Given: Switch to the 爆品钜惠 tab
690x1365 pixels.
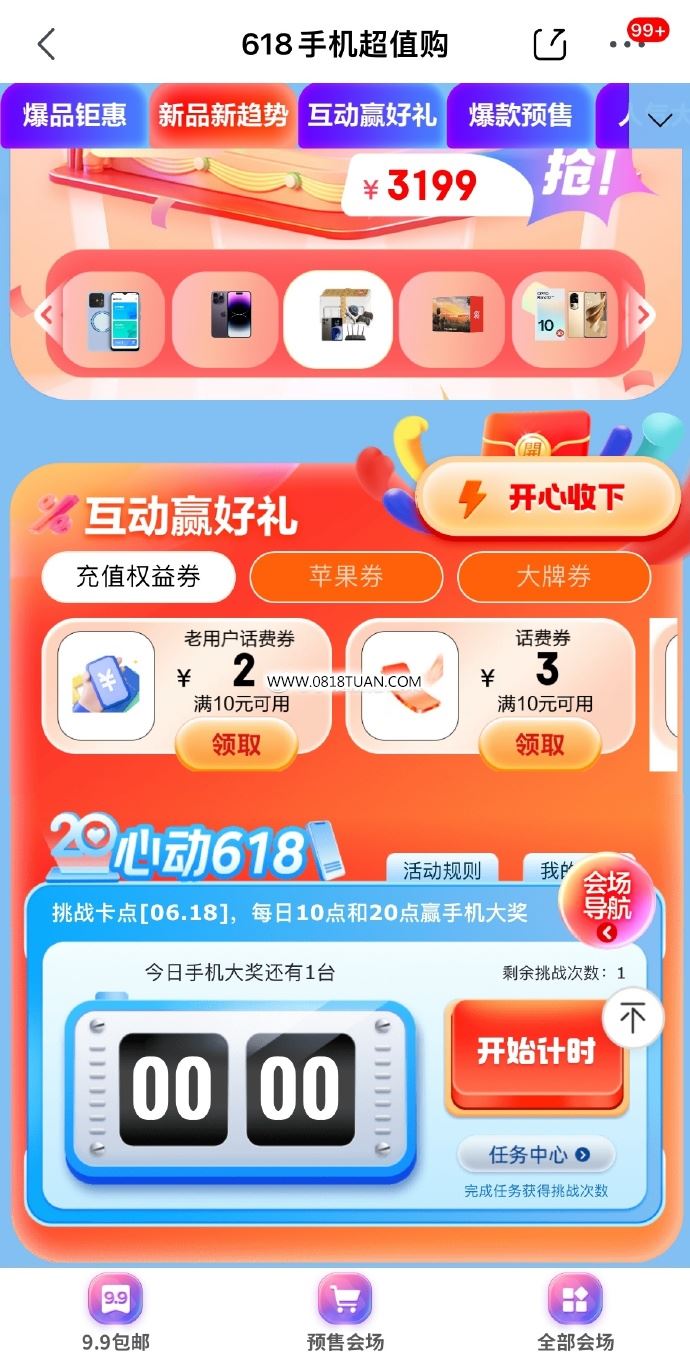Looking at the screenshot, I should (74, 115).
